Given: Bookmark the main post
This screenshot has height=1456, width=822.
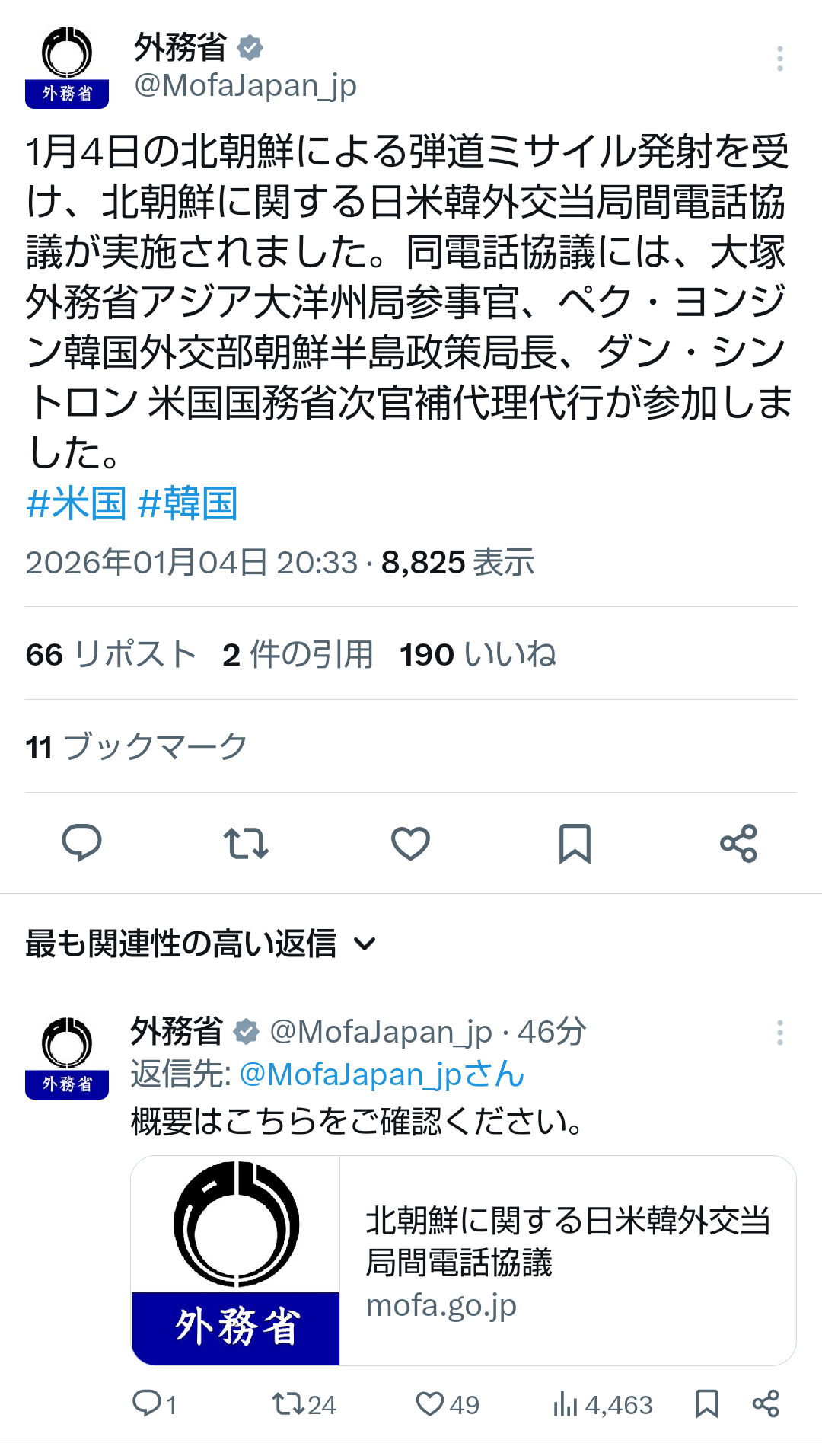Looking at the screenshot, I should [575, 843].
